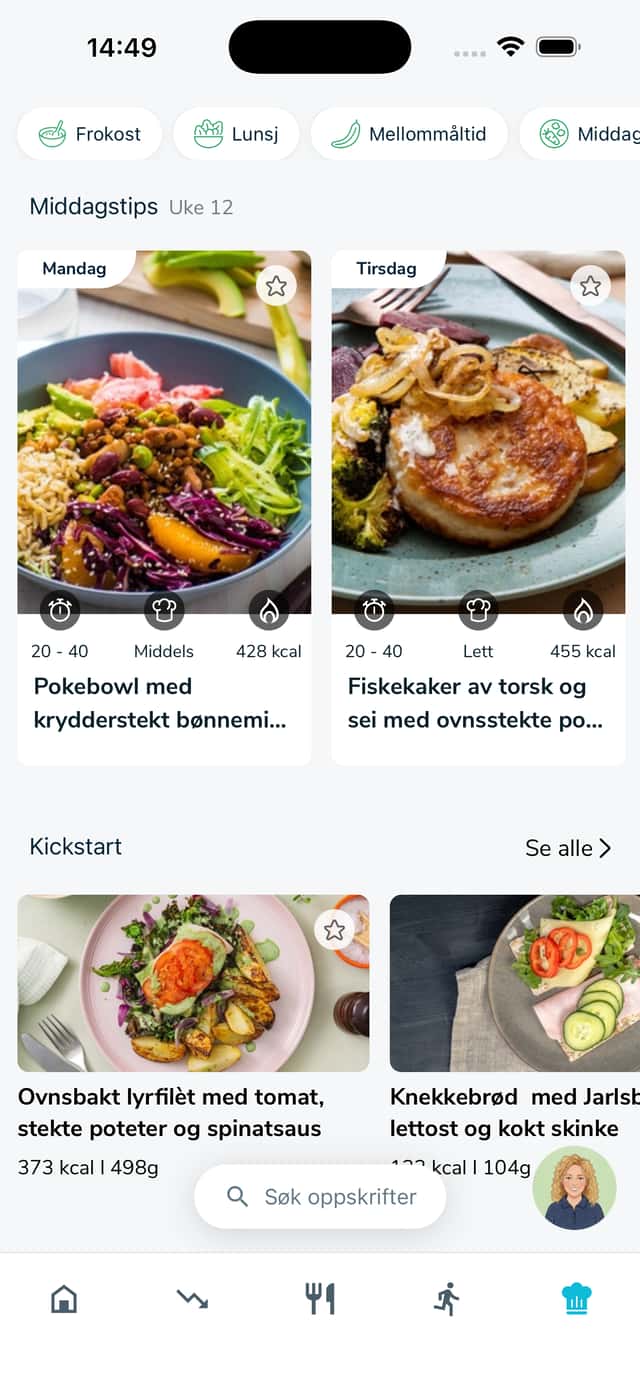Filter recipes by Lunsj
Screen dimensions: 640x1390
236,134
